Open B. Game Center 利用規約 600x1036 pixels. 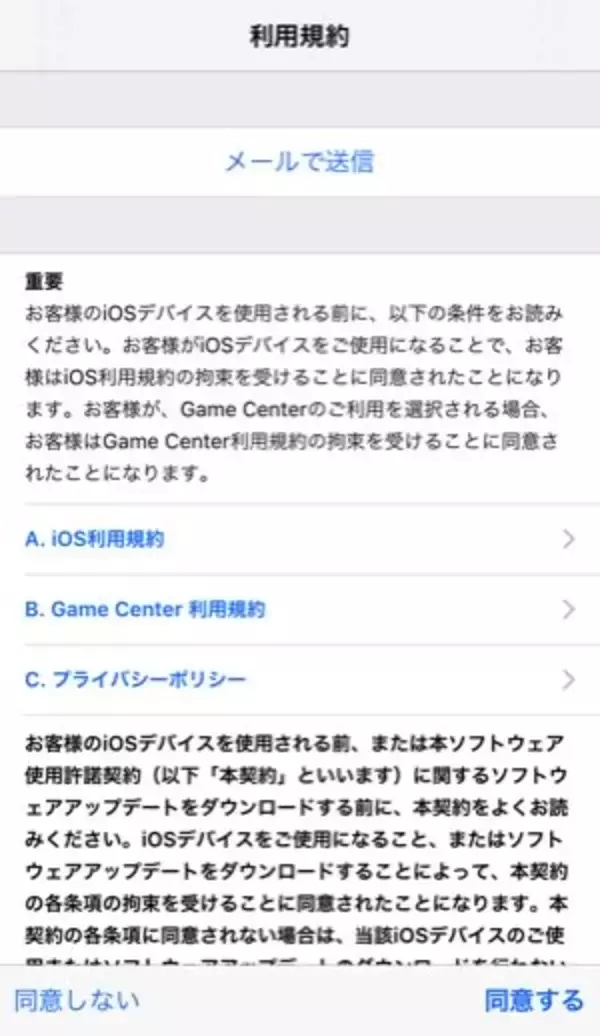pyautogui.click(x=300, y=609)
